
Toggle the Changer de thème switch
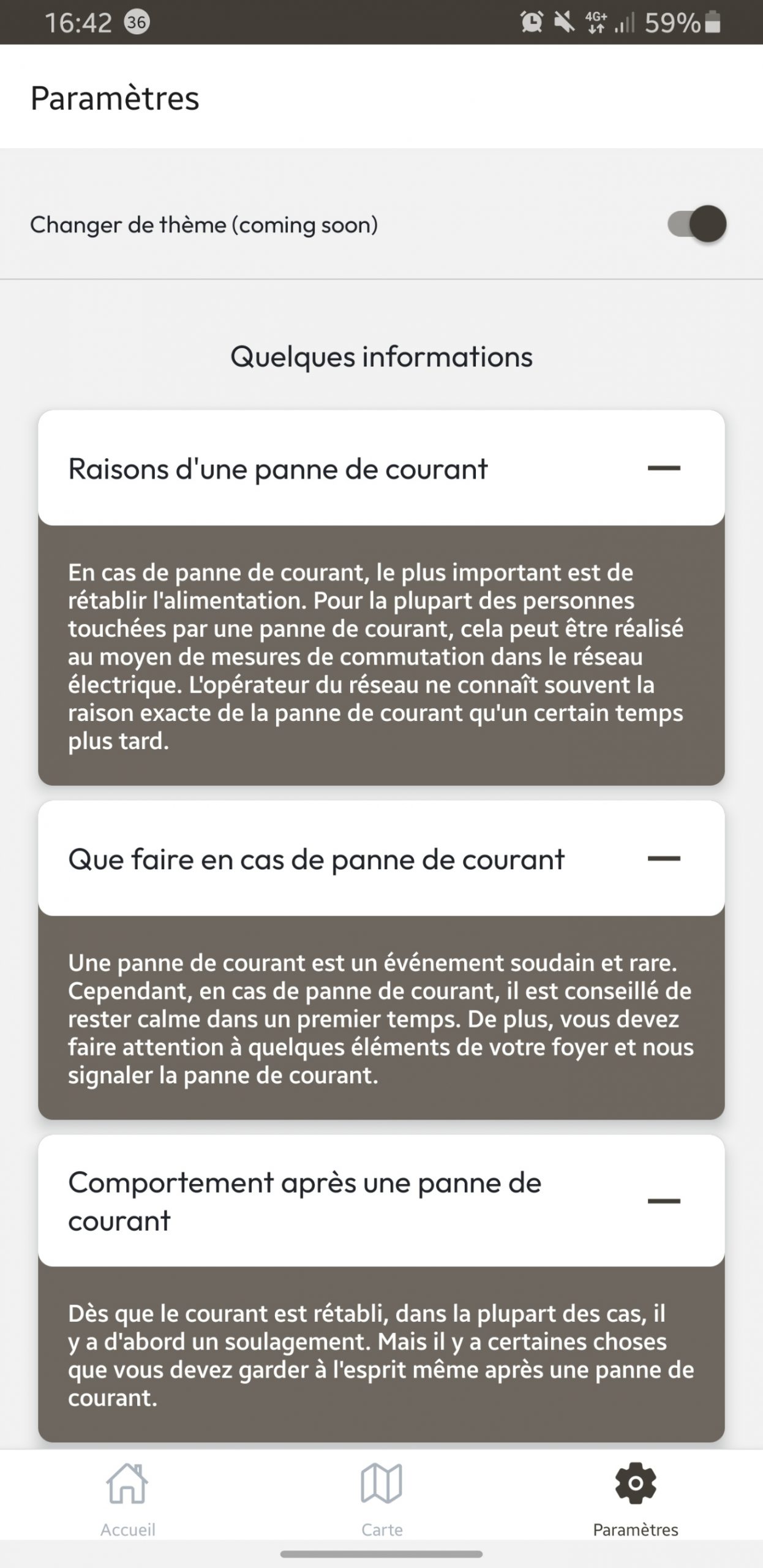tap(697, 224)
